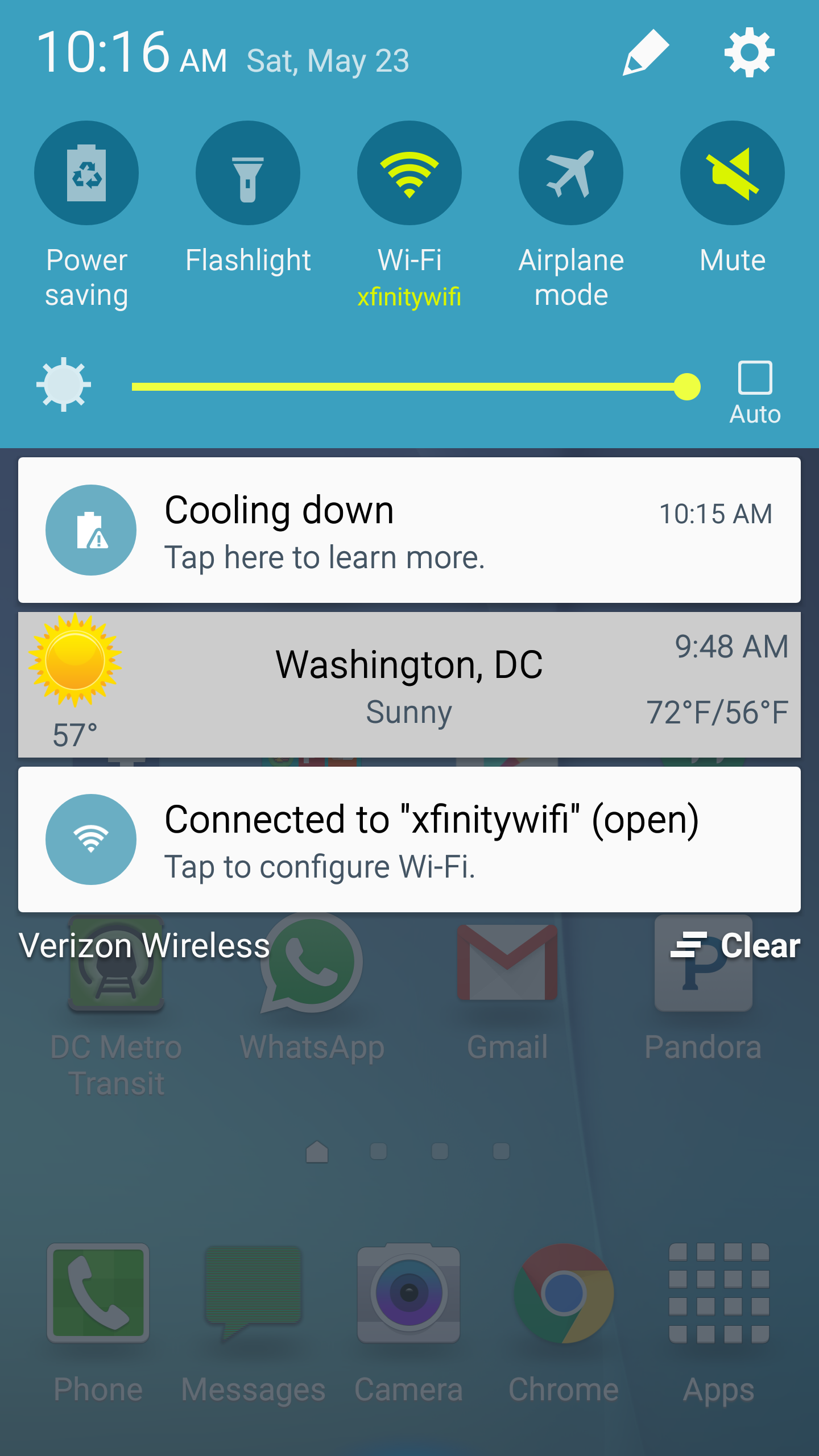Toggle Wi-Fi off
The height and width of the screenshot is (1456, 819).
click(409, 173)
